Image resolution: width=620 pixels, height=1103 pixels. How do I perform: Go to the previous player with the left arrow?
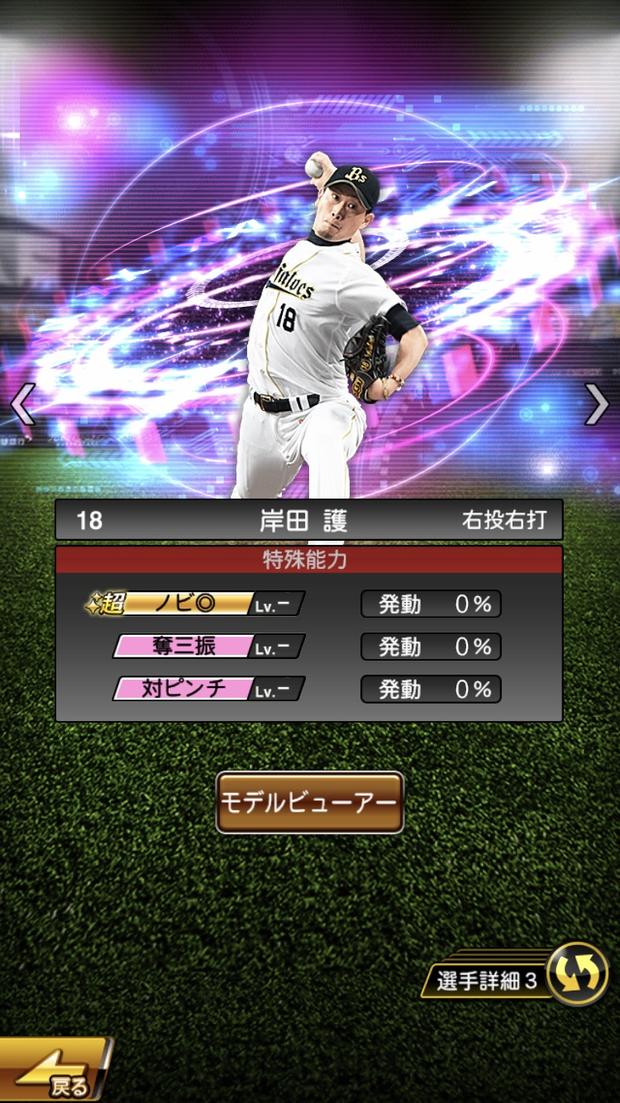(x=22, y=404)
